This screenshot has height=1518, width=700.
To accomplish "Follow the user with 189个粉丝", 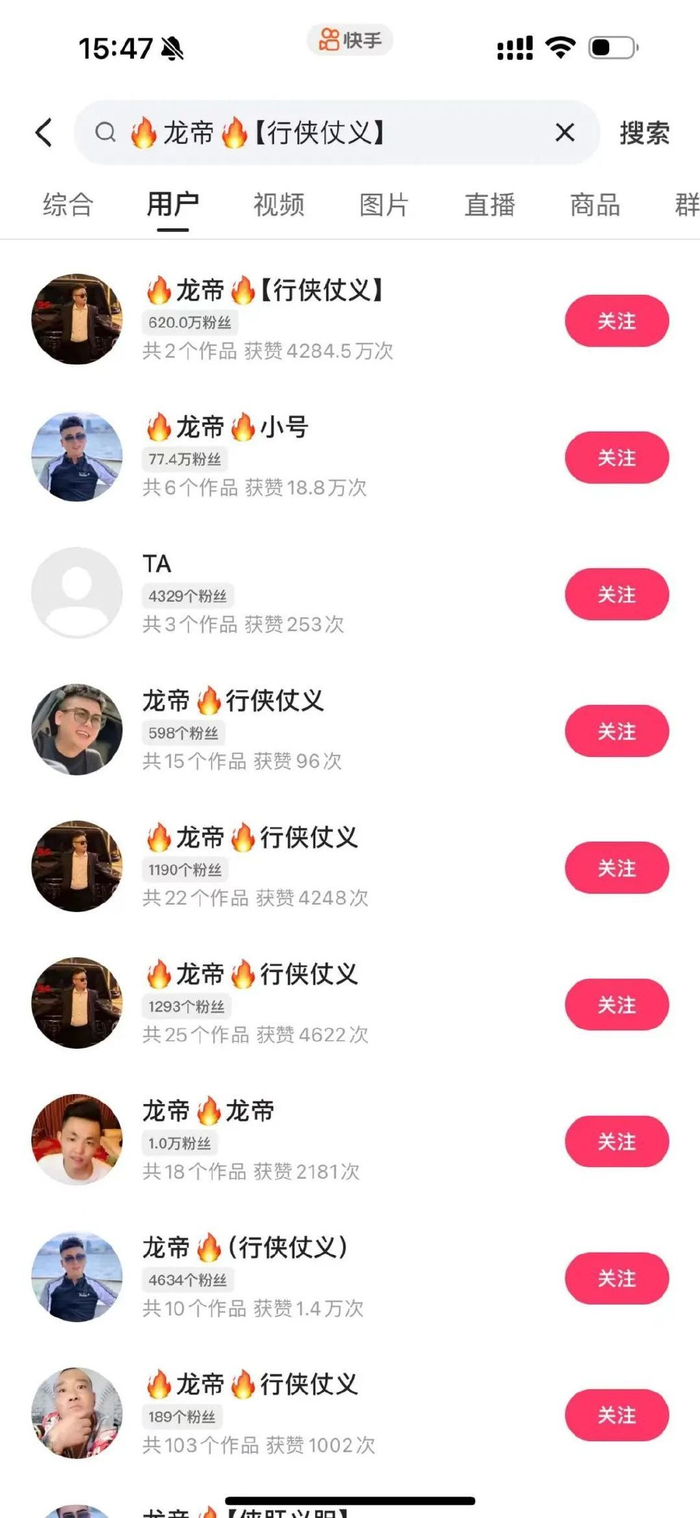I will (x=616, y=1415).
